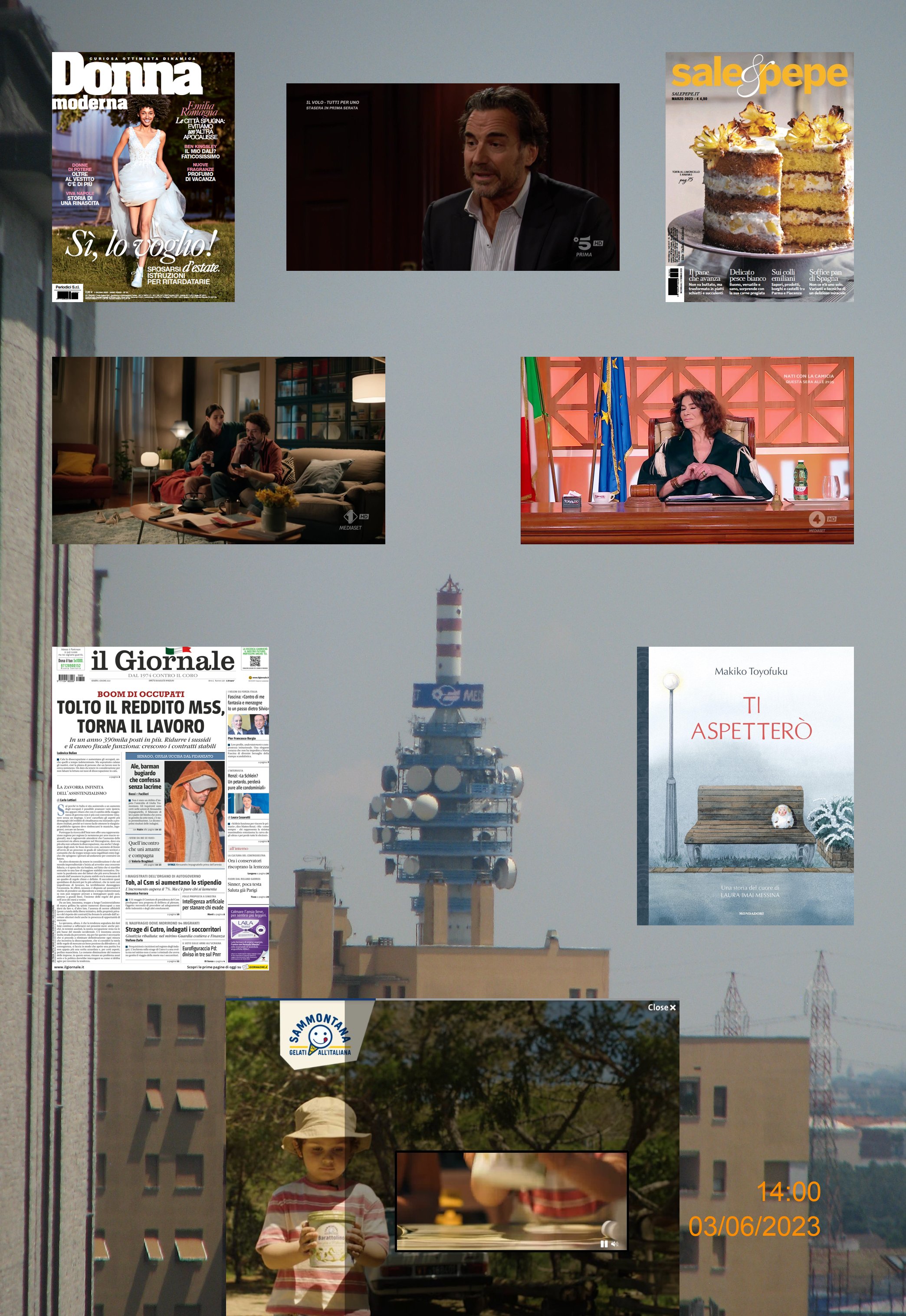Open the Rete 4 courtroom show tile

(687, 450)
